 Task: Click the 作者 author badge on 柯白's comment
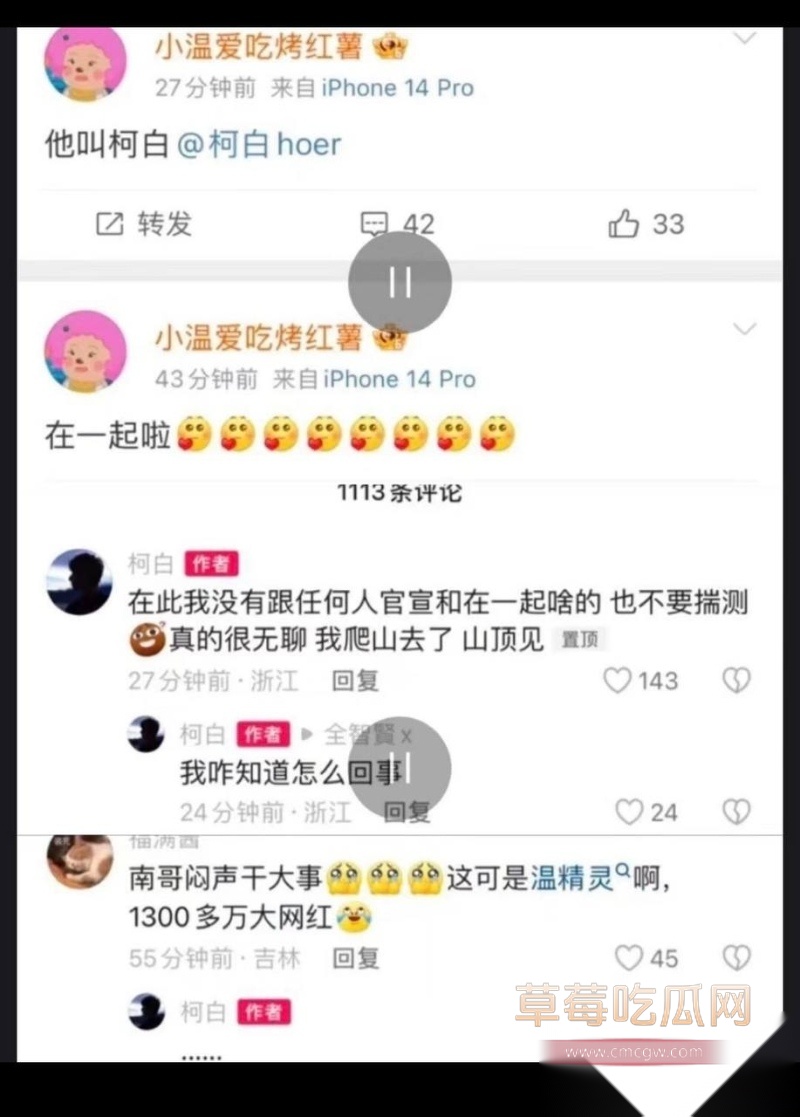213,564
